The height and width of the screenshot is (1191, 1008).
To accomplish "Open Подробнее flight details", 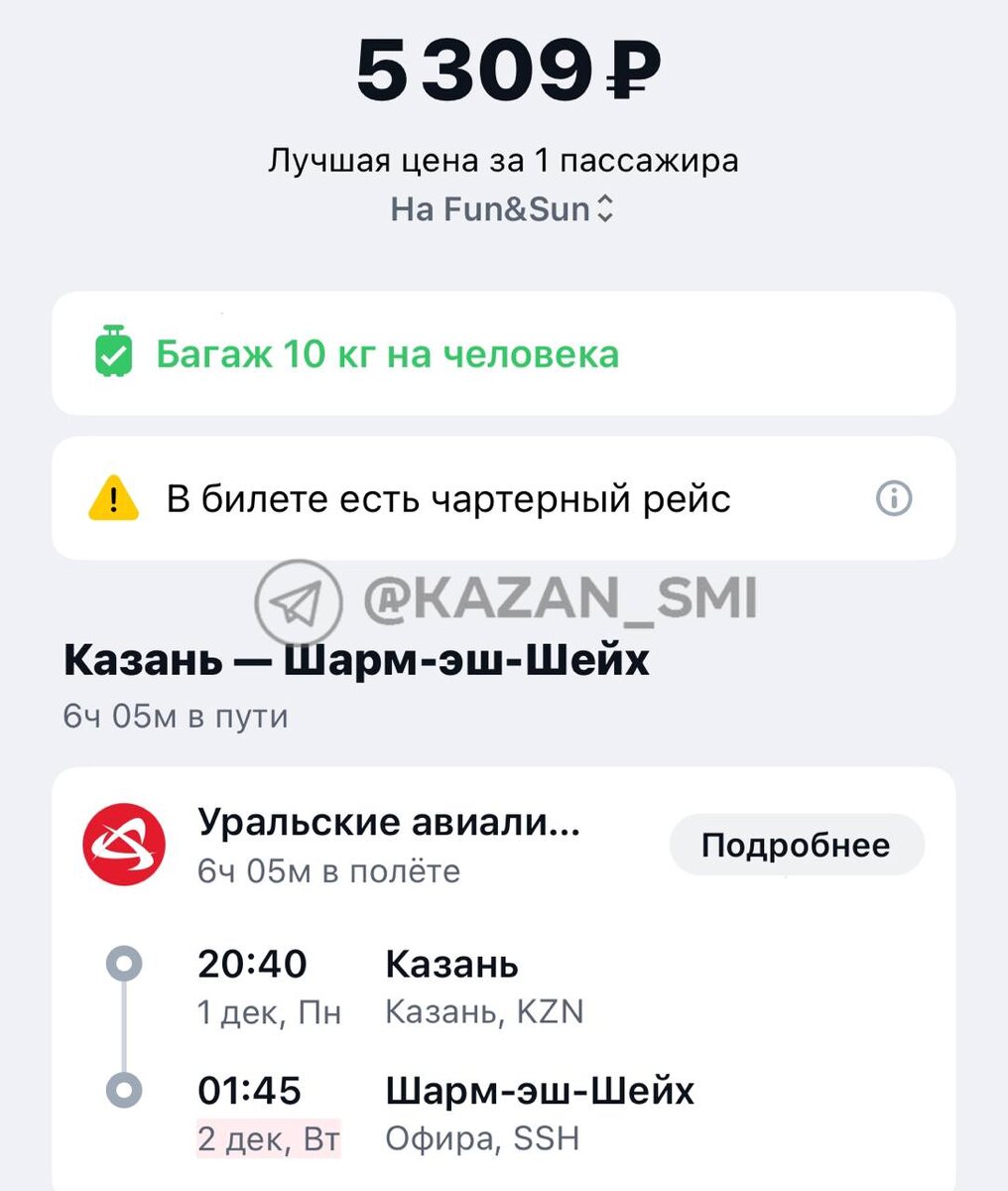I will 796,846.
